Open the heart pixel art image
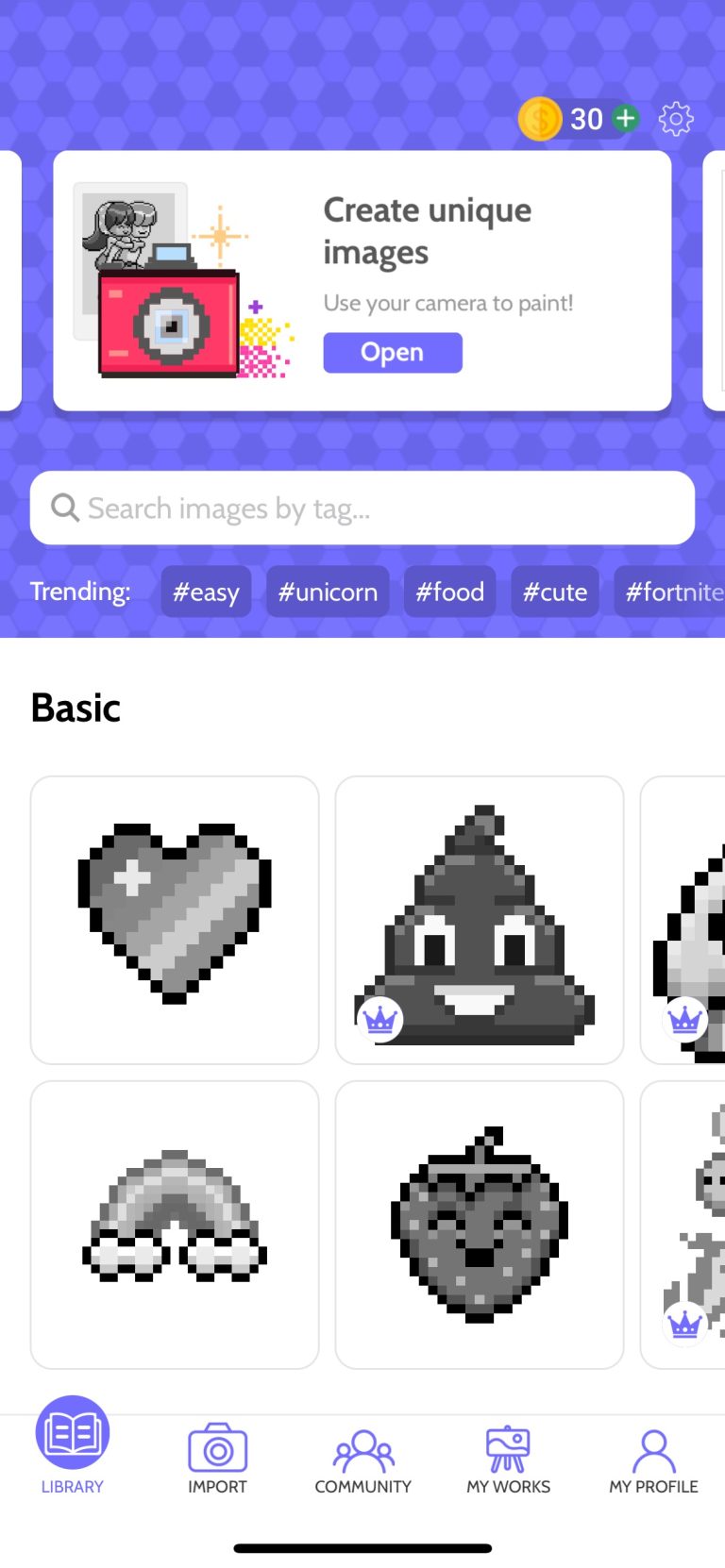Image resolution: width=725 pixels, height=1568 pixels. (x=175, y=920)
